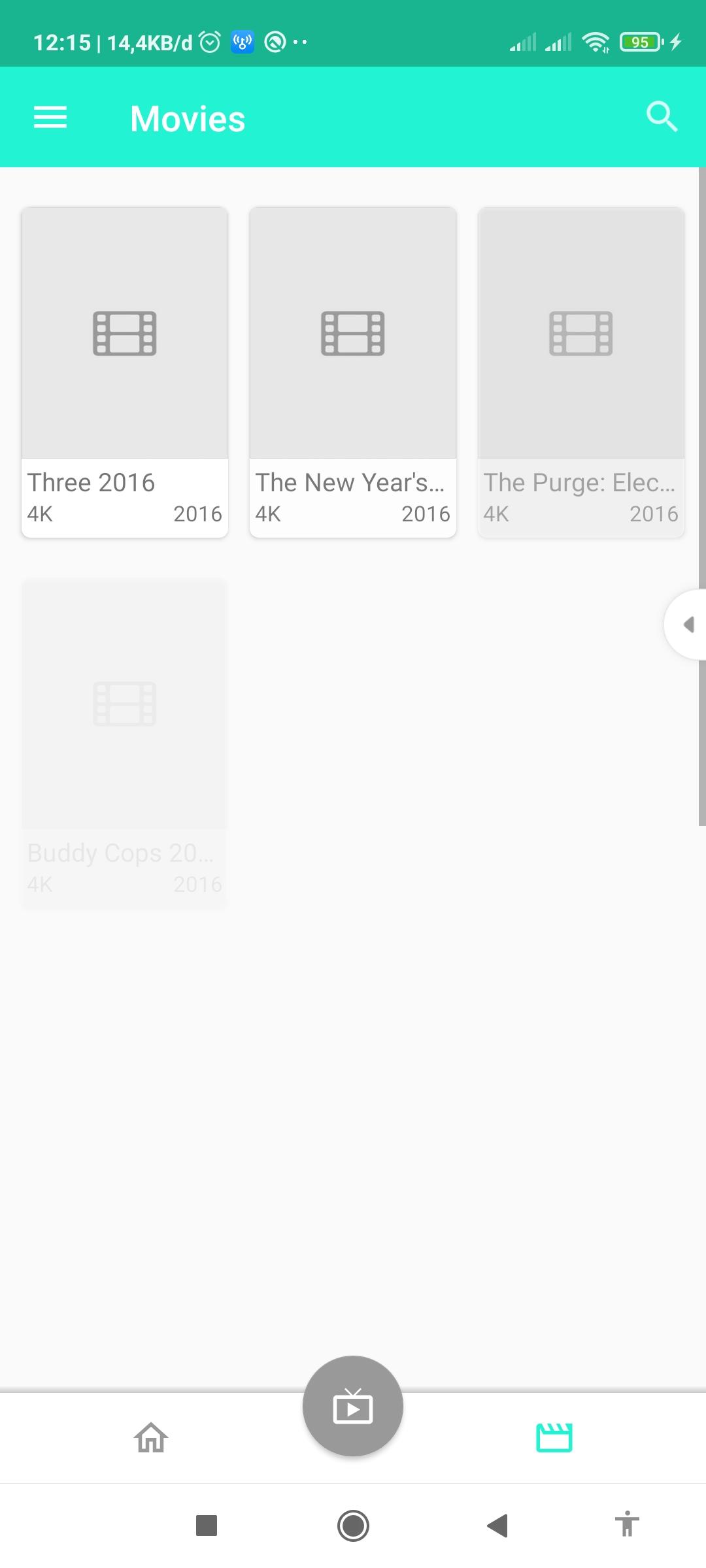Open the hamburger drawer menu
Screen dimensions: 706x1568
(x=50, y=118)
